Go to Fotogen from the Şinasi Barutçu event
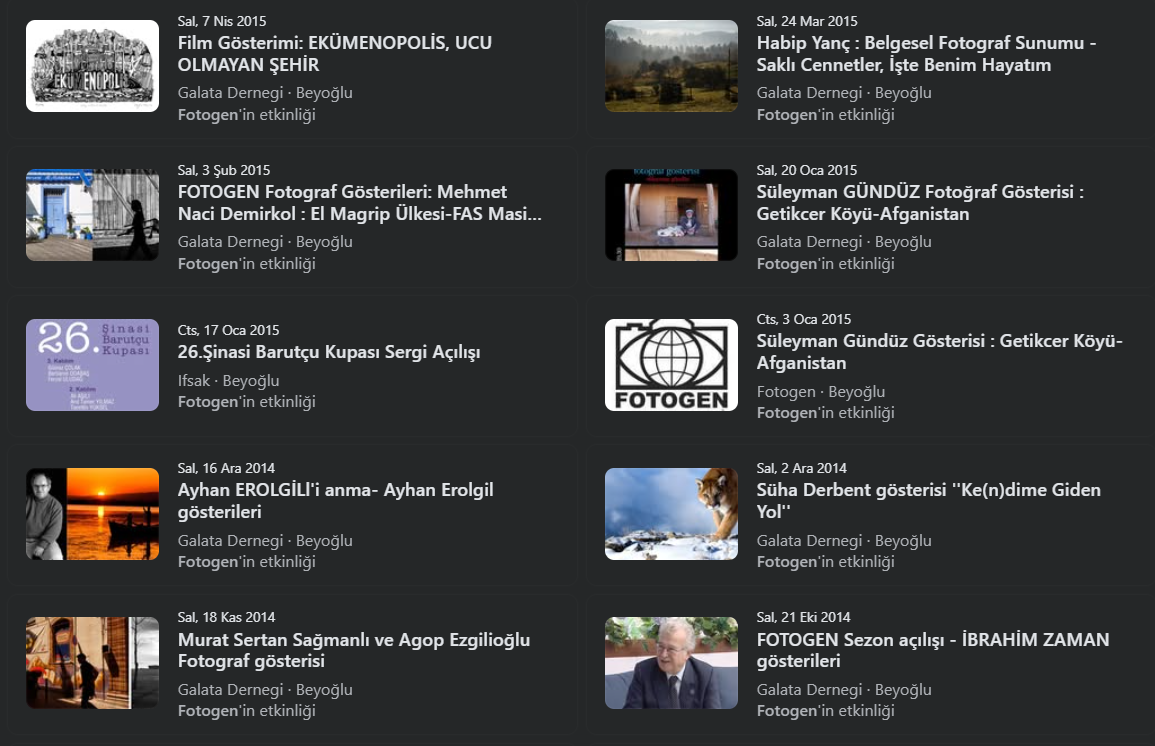 click(x=205, y=402)
